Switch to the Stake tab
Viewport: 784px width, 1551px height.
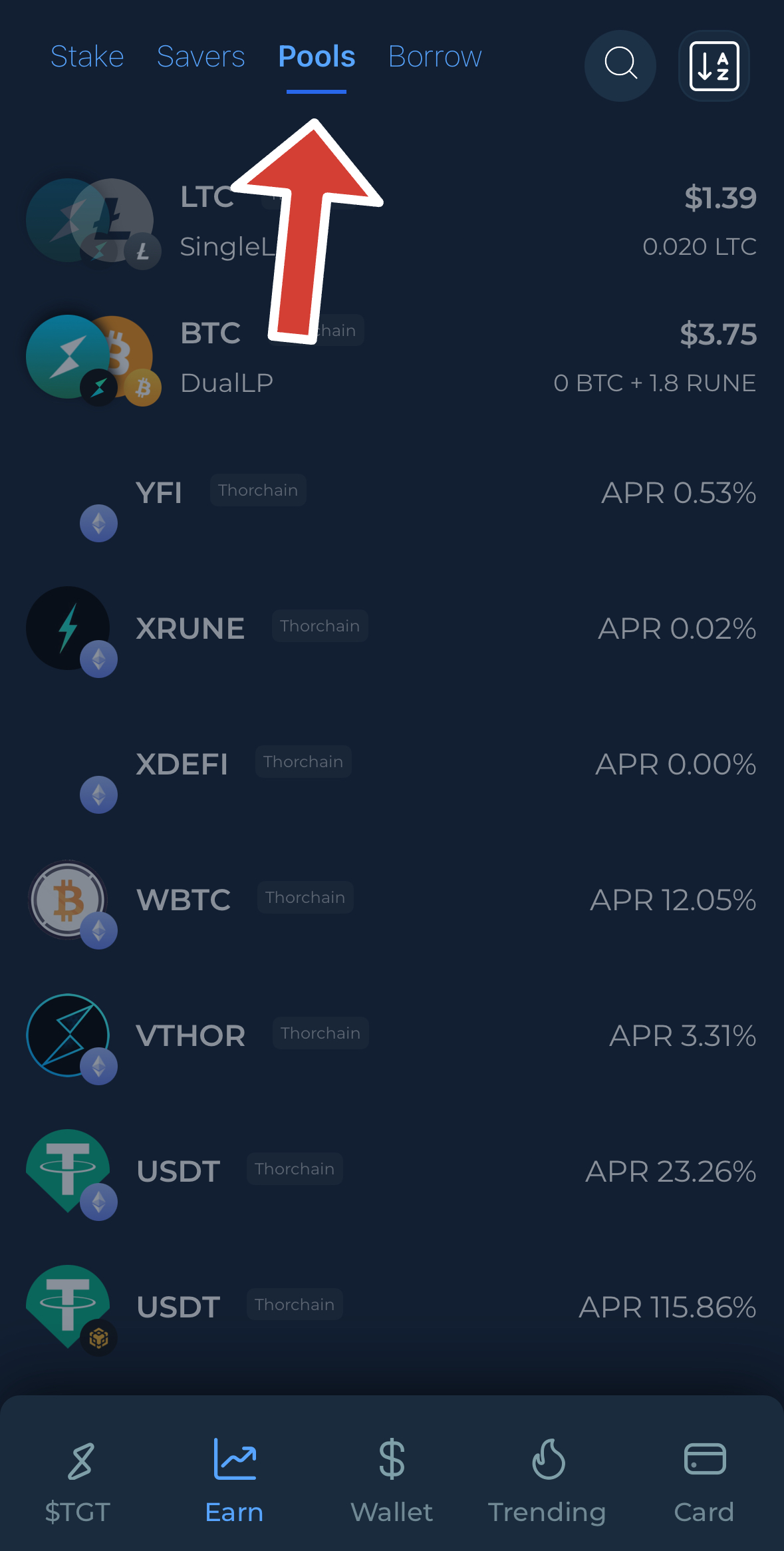click(87, 57)
